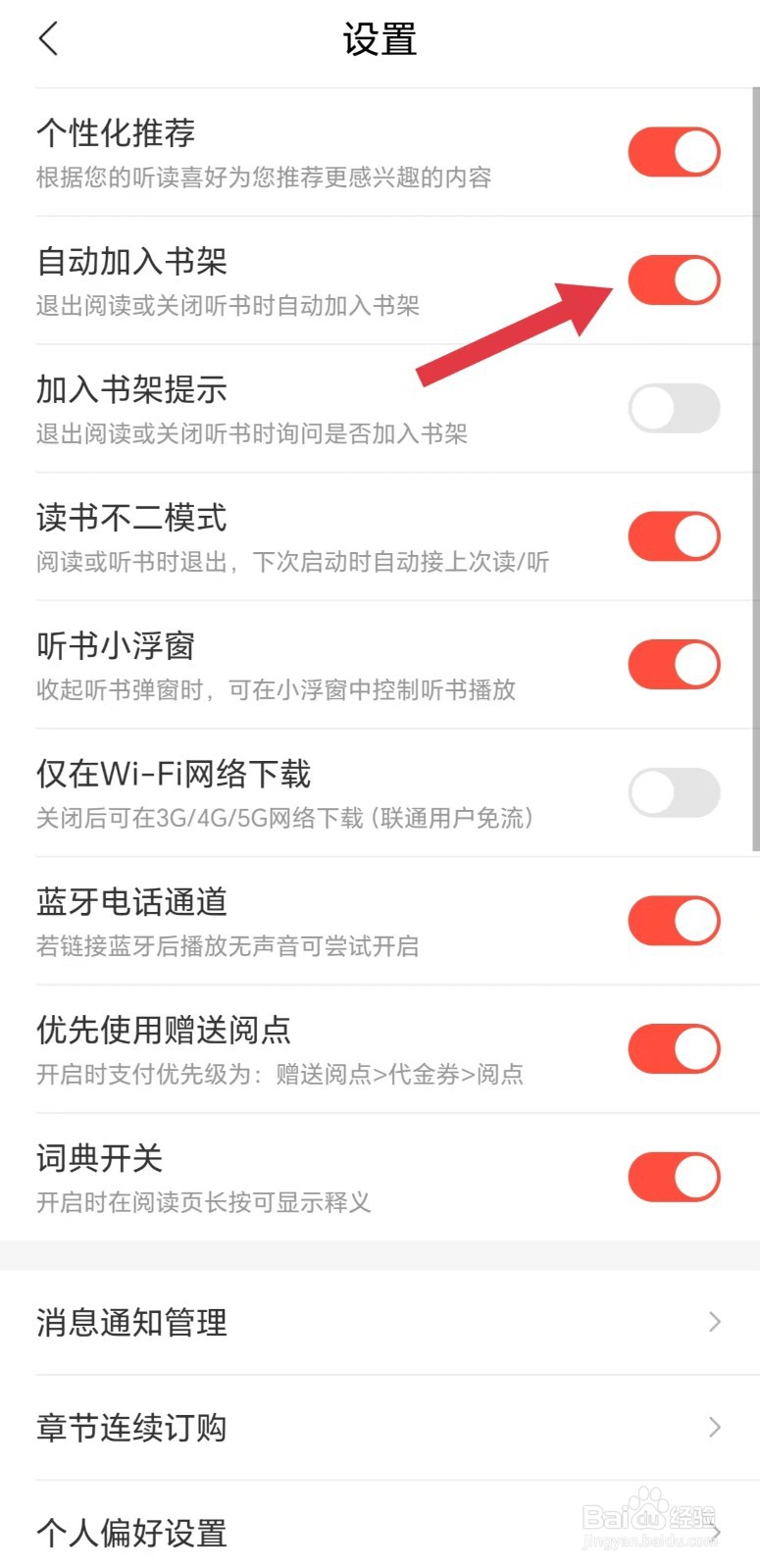Open 个人偏好设置
Image resolution: width=760 pixels, height=1568 pixels.
[380, 1532]
